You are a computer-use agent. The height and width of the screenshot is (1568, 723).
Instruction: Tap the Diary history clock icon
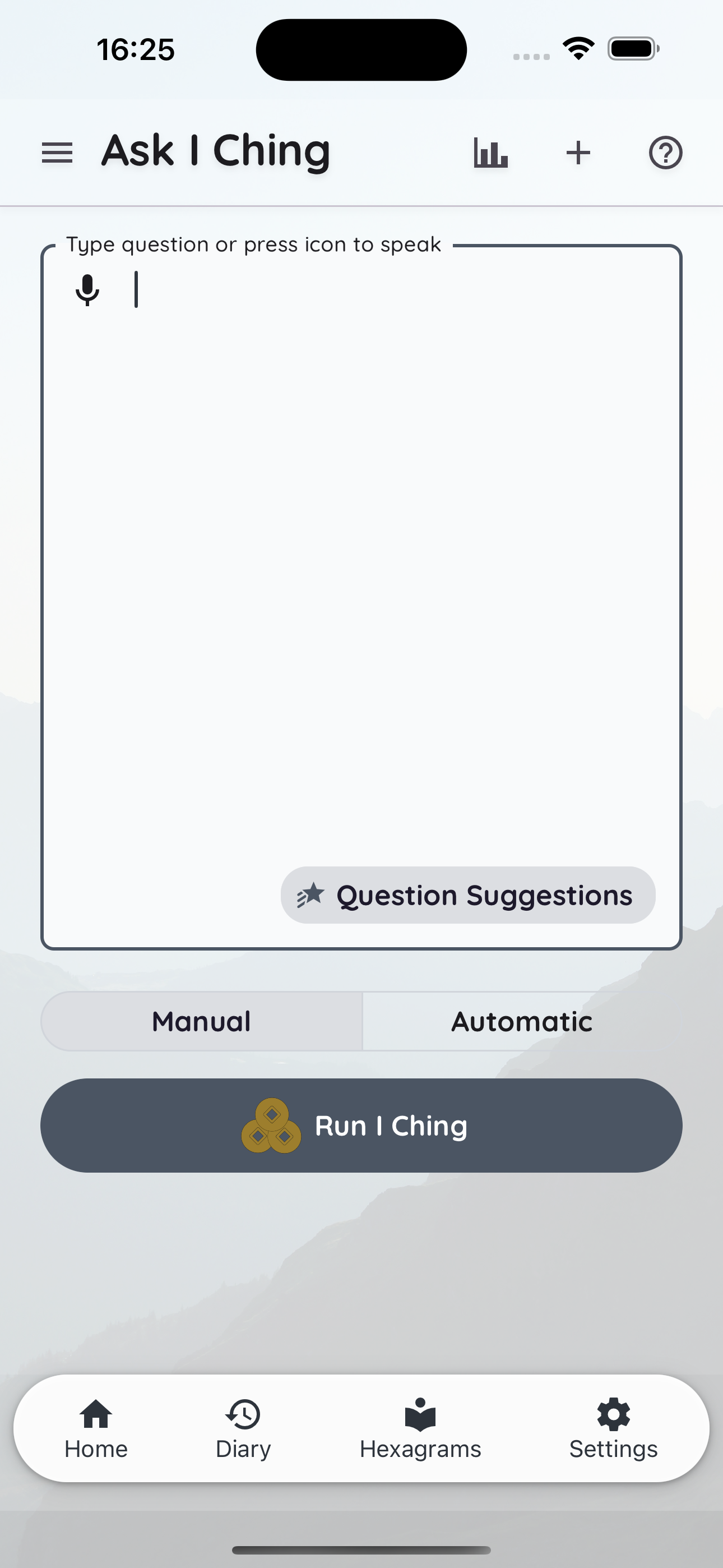pos(243,1413)
